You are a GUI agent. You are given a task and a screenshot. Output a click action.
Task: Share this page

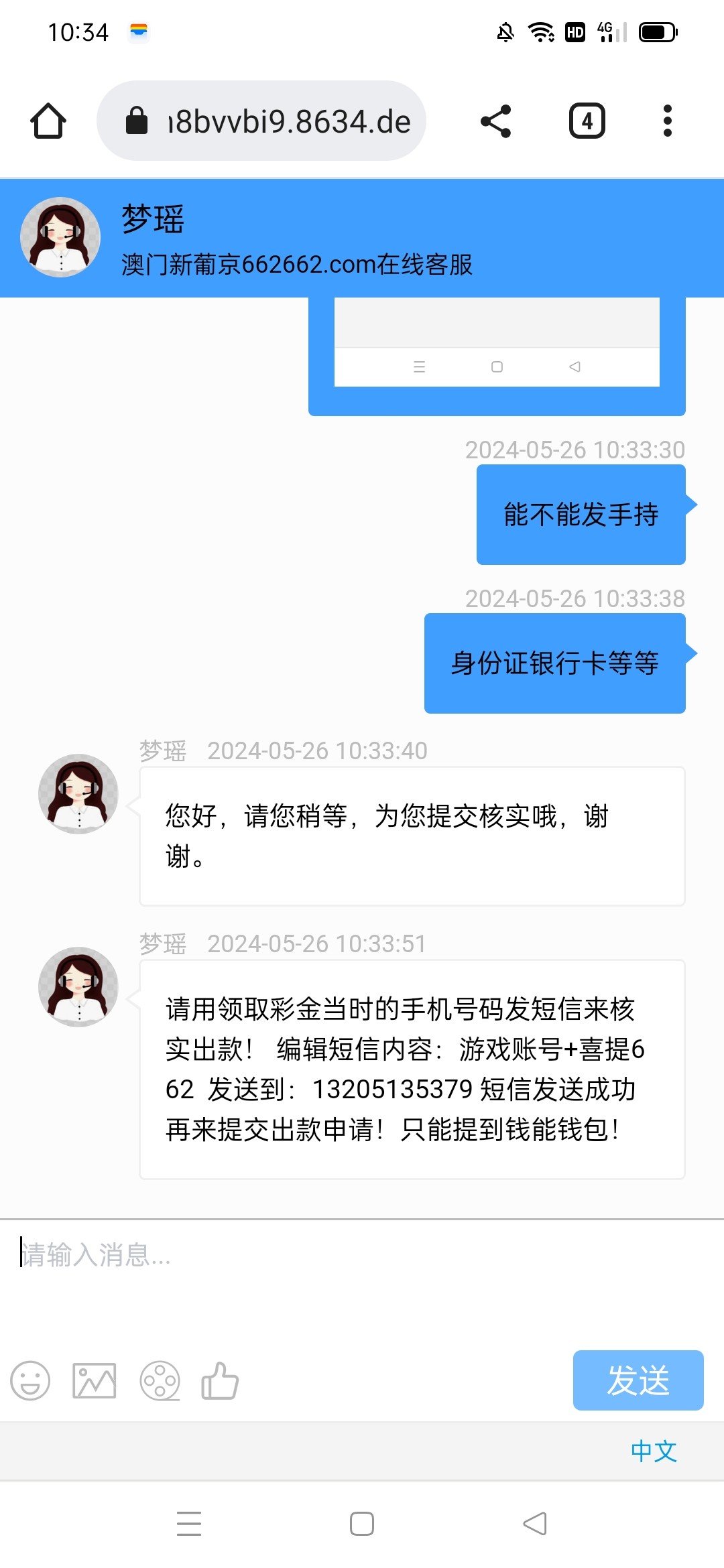click(496, 121)
